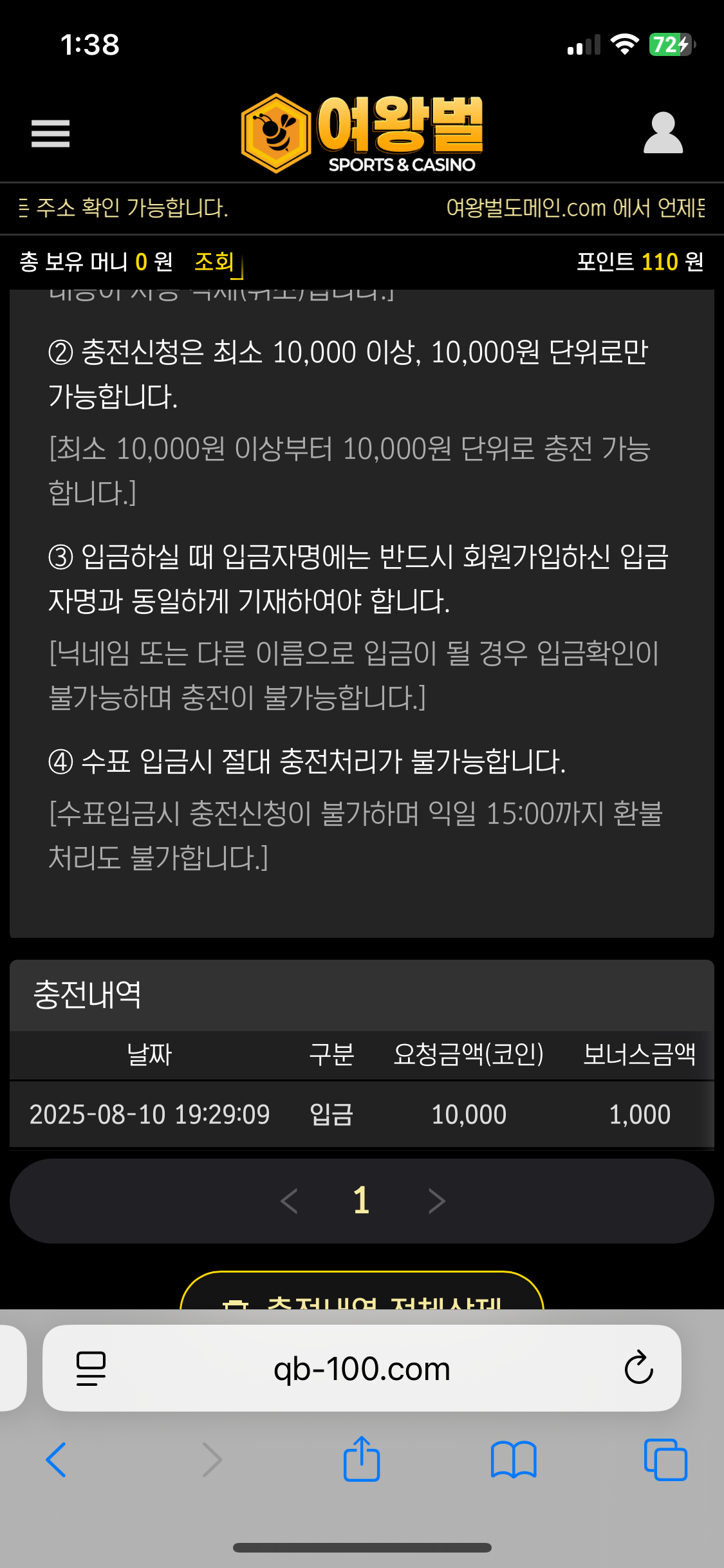Go back in Safari
The width and height of the screenshot is (724, 1568).
57,1460
